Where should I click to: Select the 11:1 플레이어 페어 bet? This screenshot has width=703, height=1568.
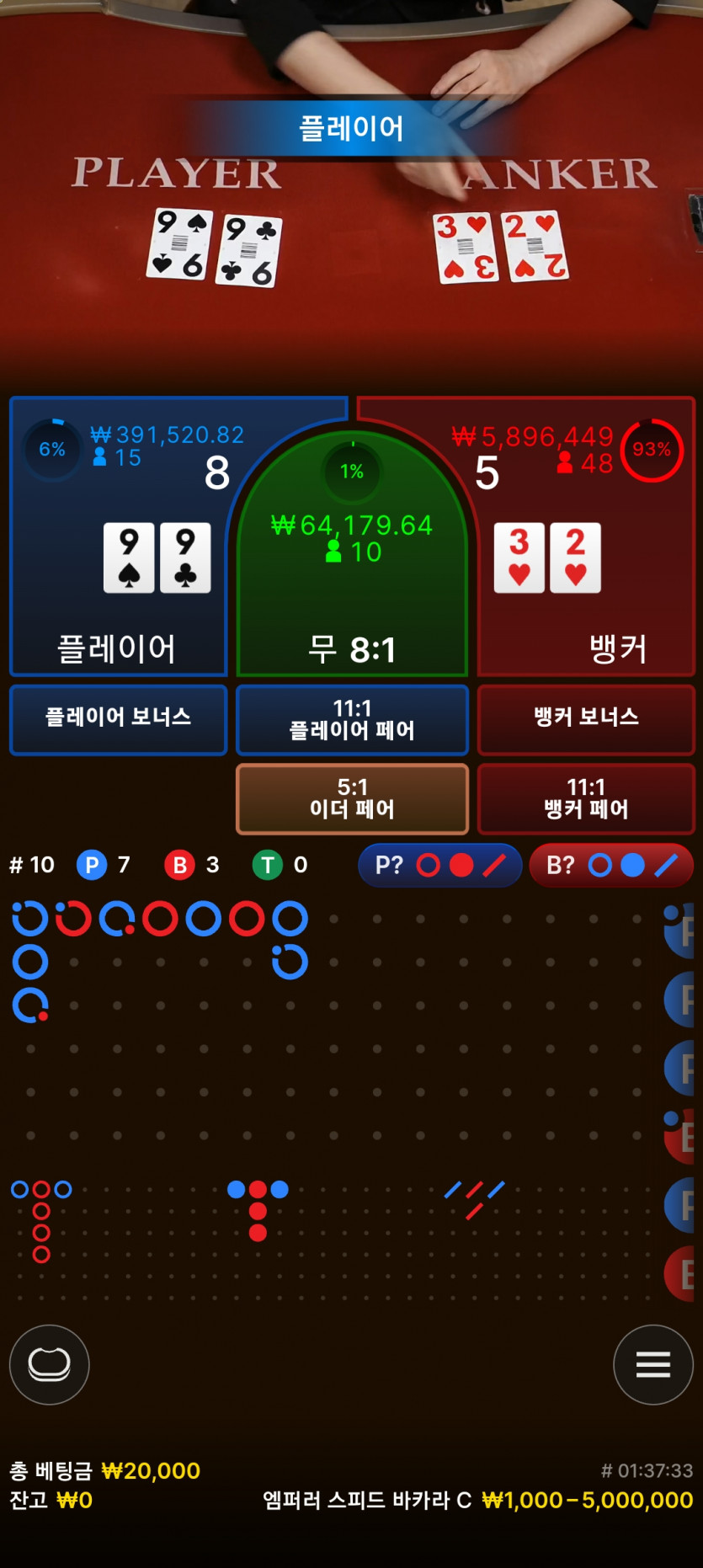(352, 718)
